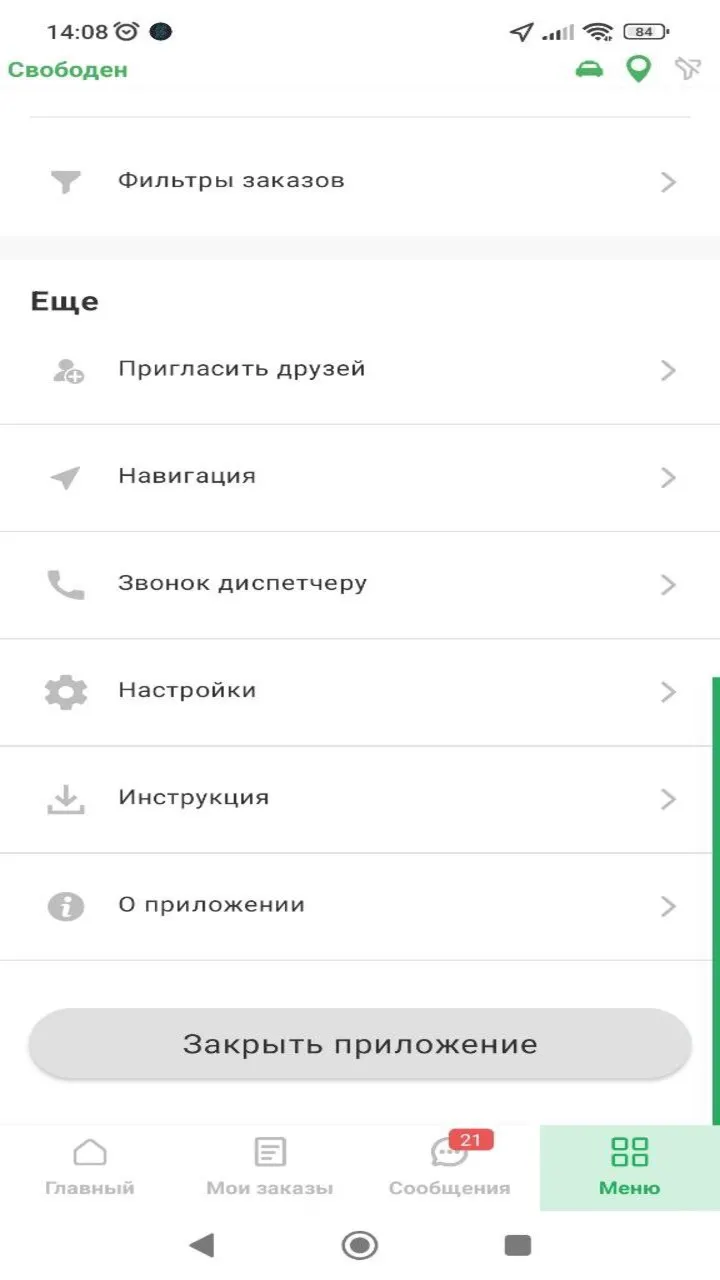Open the Навигация settings row
720x1280 pixels.
pos(360,477)
